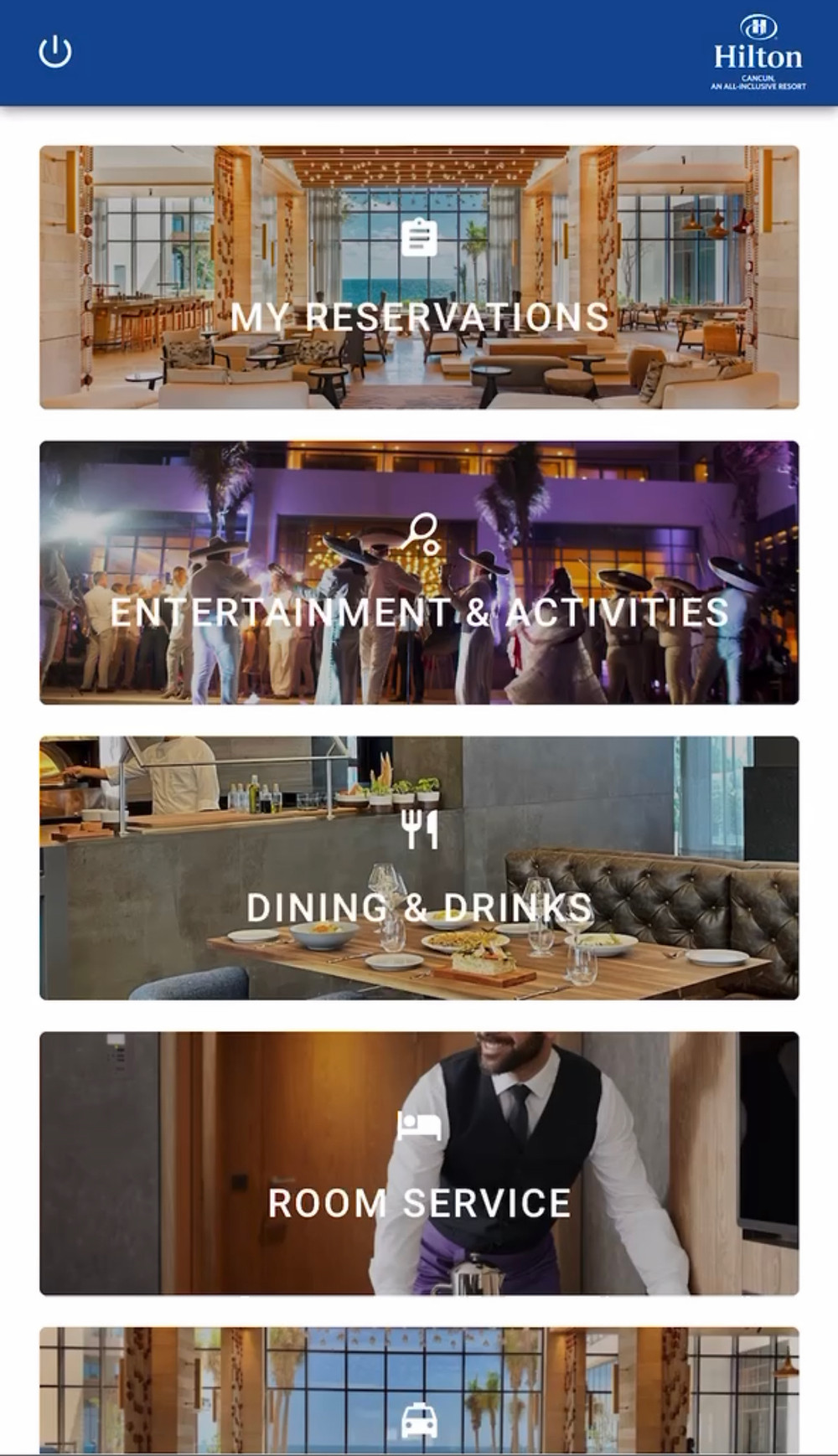Screen dimensions: 838x1456
Task: Open My Reservations card
Action: click(419, 278)
